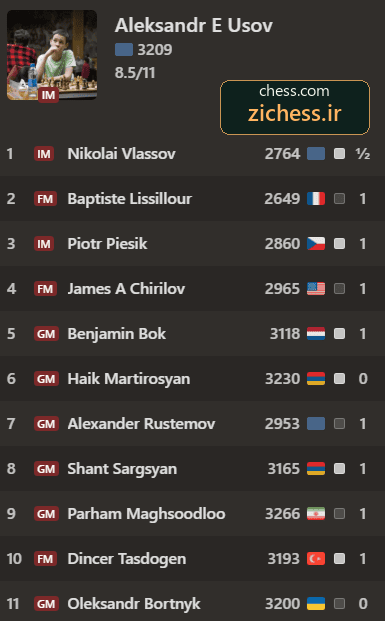View the loss against Haik Martirosyan
This screenshot has width=385, height=621.
click(x=192, y=378)
